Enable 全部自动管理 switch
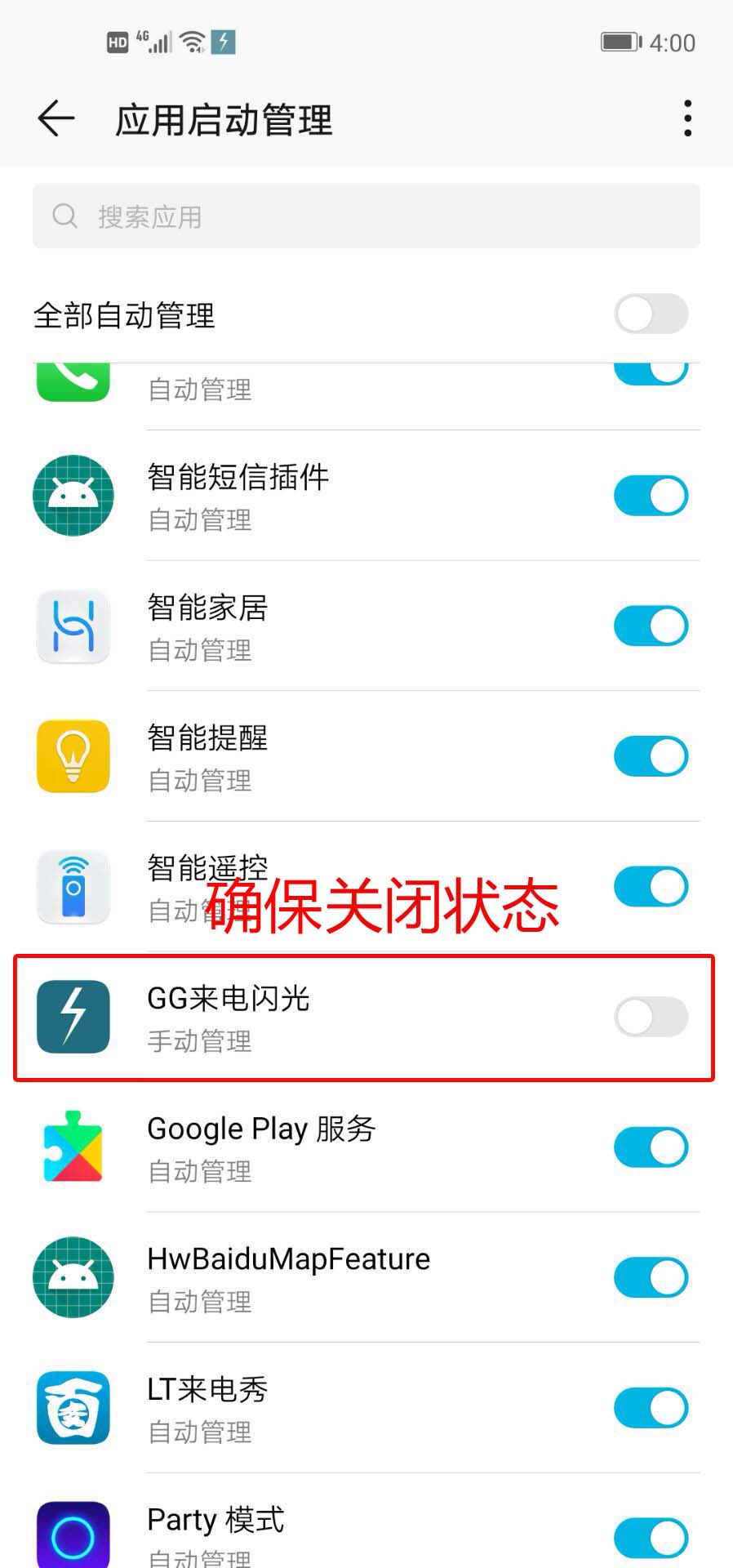The width and height of the screenshot is (733, 1568). coord(651,314)
